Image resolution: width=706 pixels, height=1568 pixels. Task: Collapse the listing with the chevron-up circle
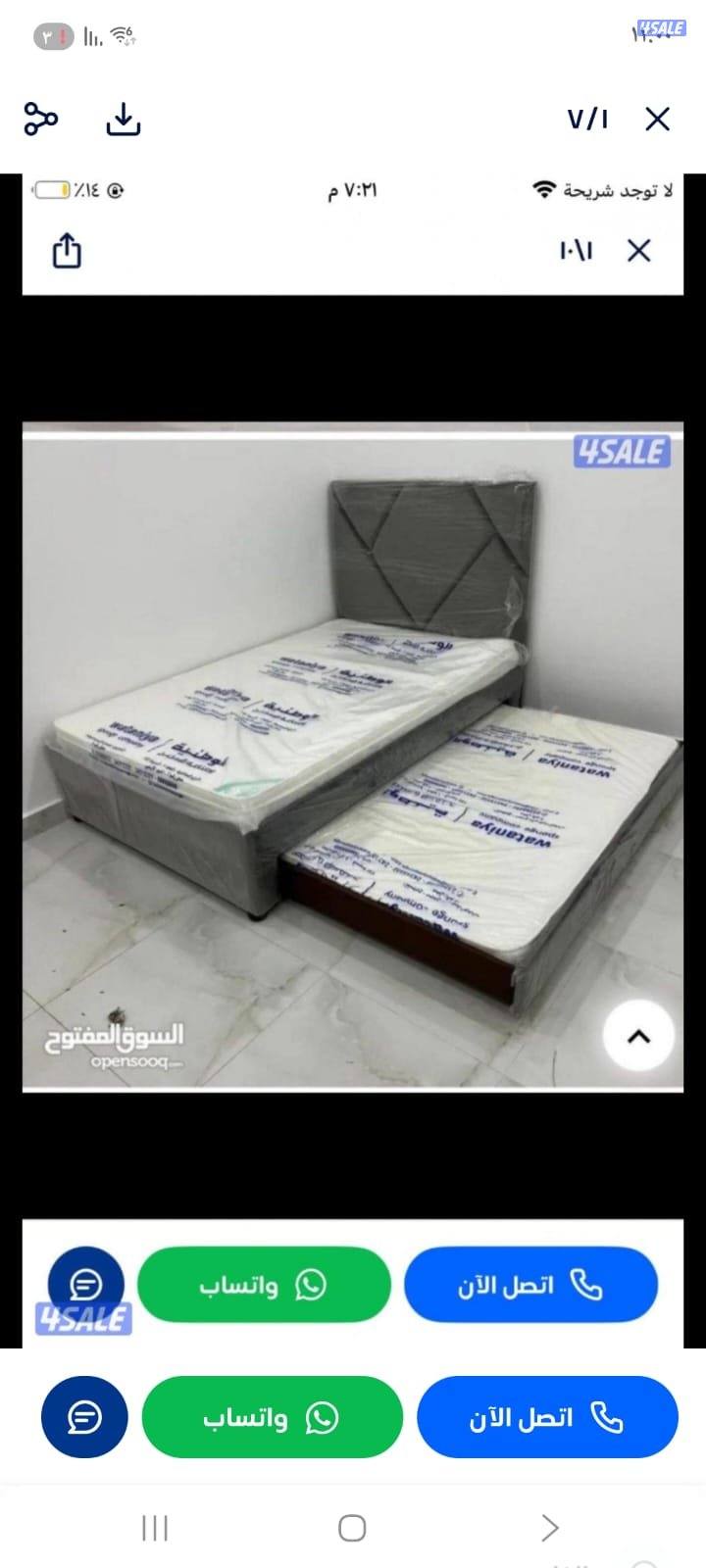pos(638,1036)
